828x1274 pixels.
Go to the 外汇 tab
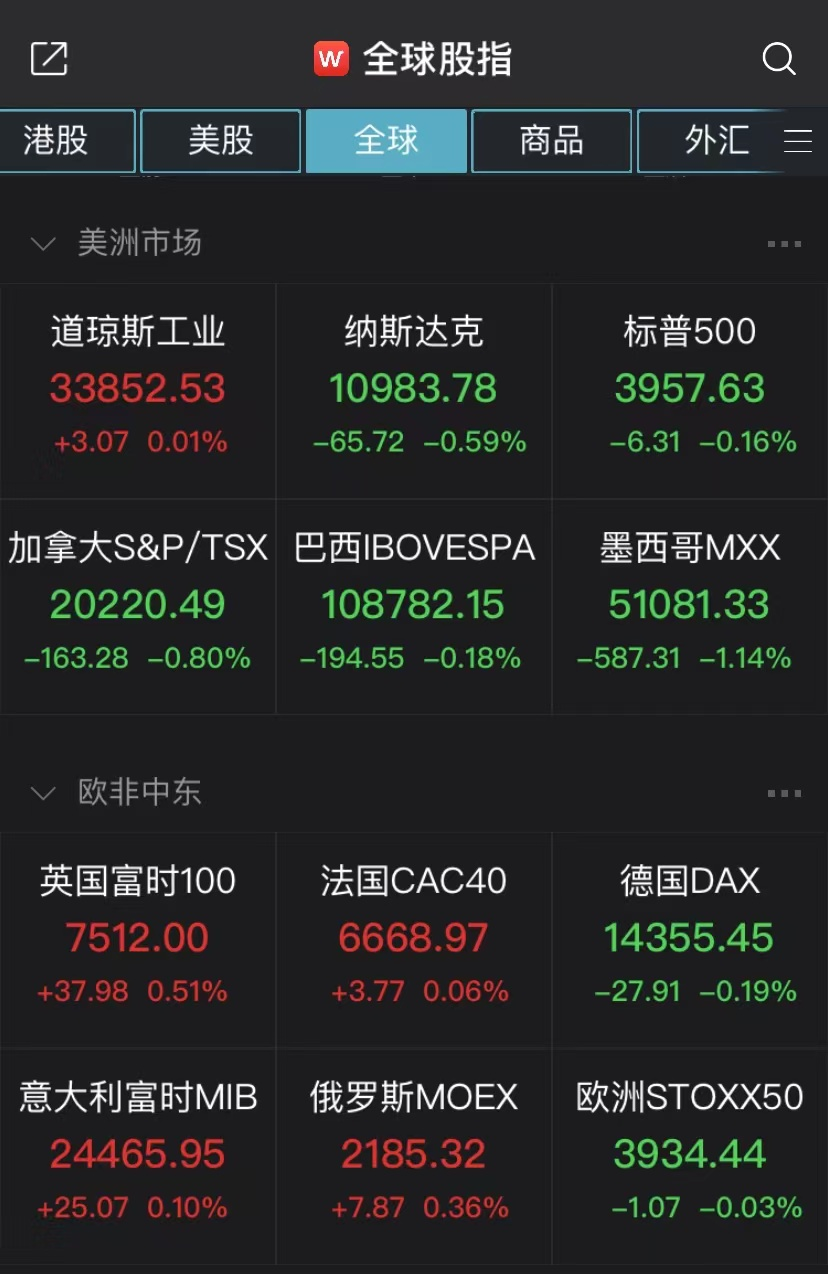pos(716,141)
